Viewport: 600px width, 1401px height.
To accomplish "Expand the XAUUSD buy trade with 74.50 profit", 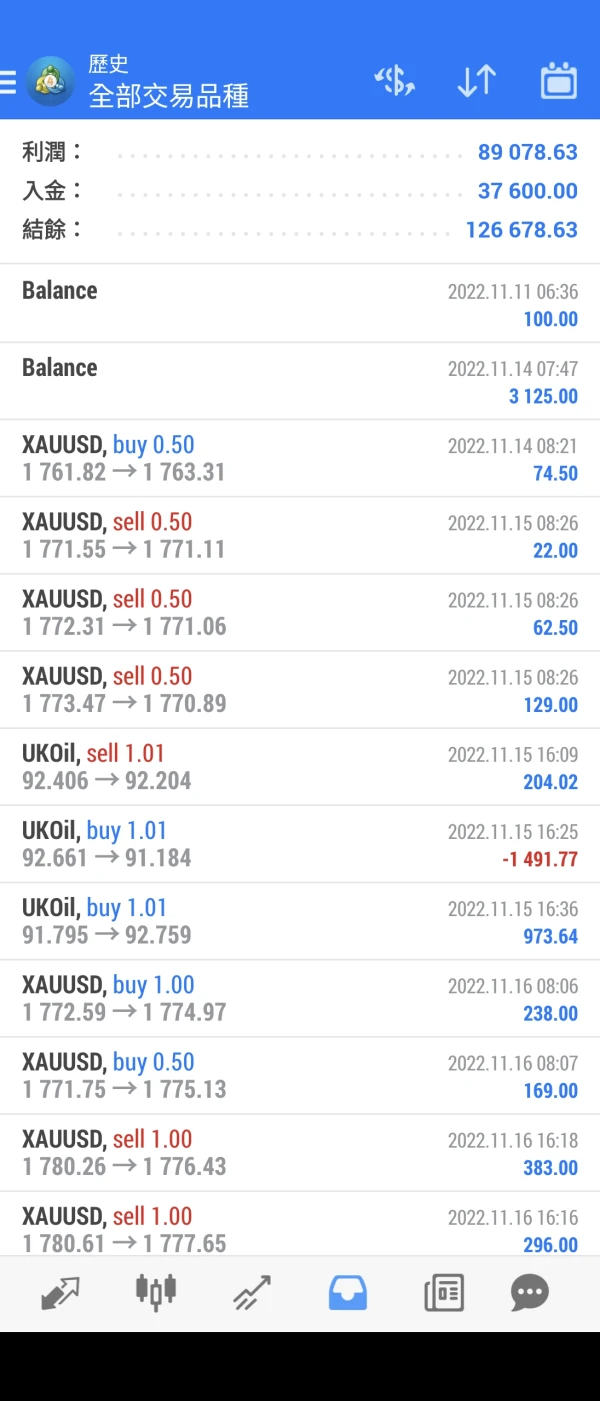I will (x=300, y=458).
